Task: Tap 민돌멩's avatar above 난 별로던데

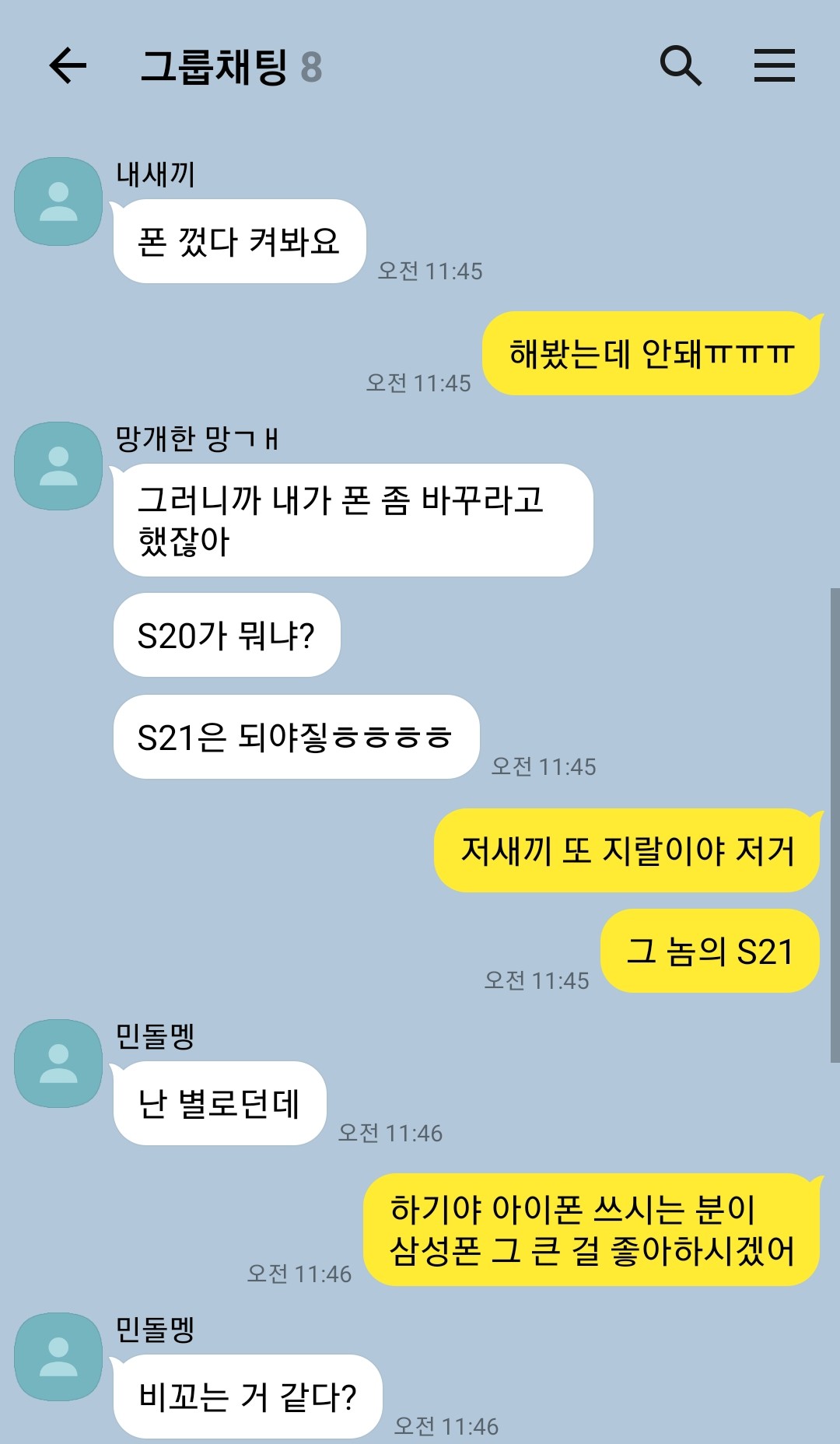Action: tap(58, 1064)
